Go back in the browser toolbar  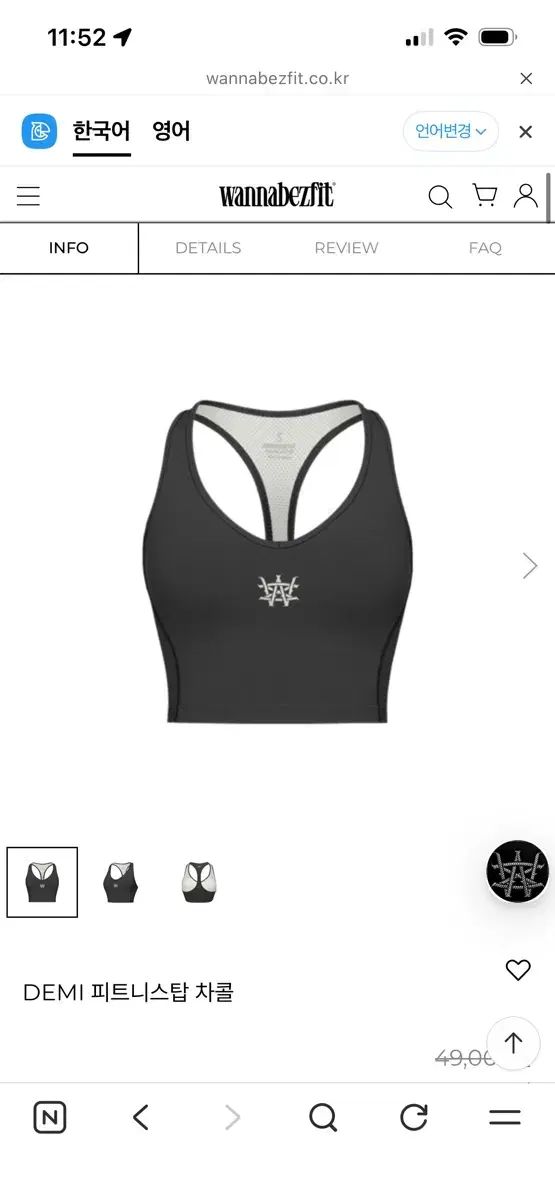pyautogui.click(x=141, y=1117)
